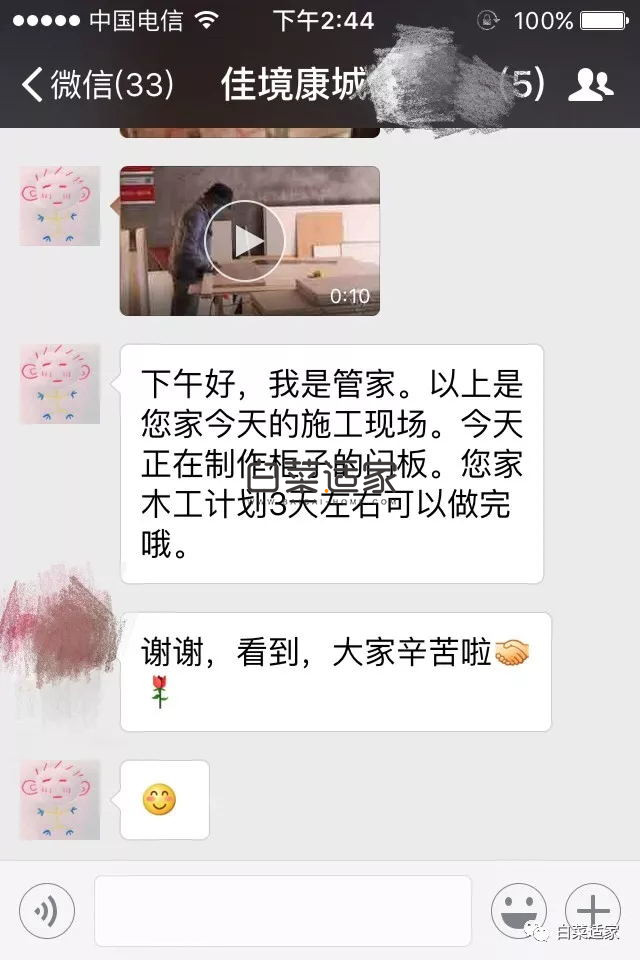The width and height of the screenshot is (640, 960).
Task: Open the group members info icon
Action: 590,85
